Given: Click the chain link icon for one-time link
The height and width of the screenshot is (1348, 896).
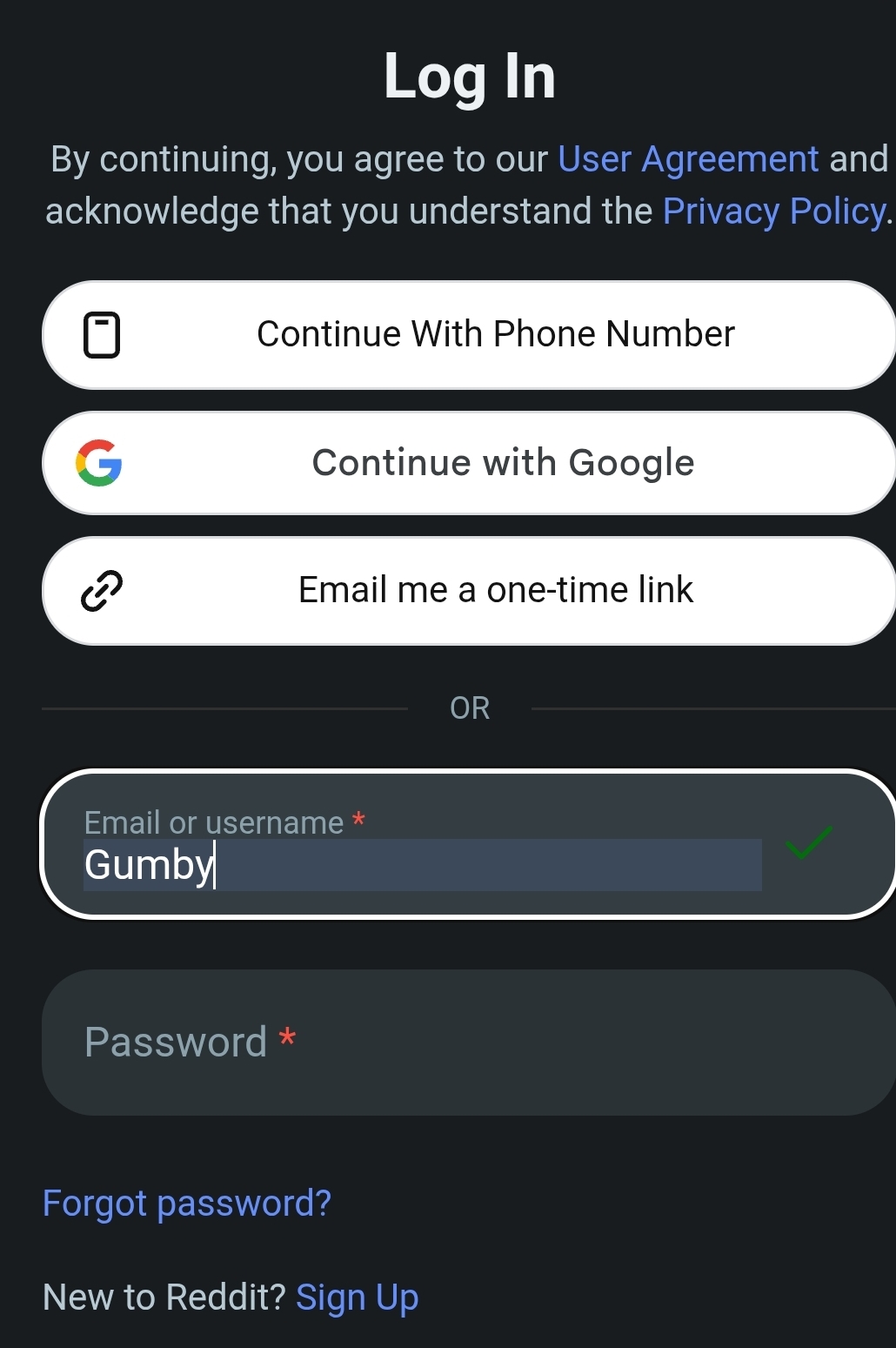Looking at the screenshot, I should click(x=104, y=591).
